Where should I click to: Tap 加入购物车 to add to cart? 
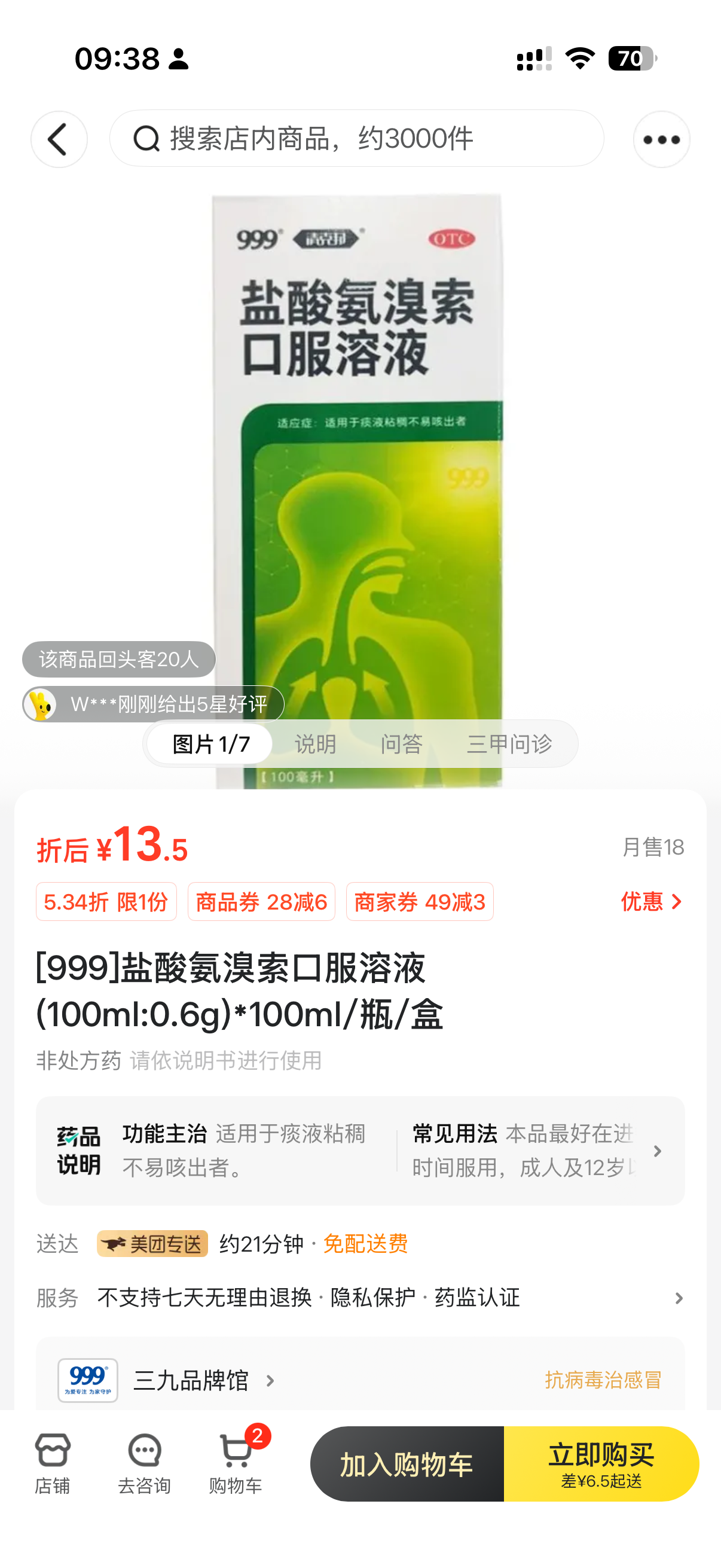pos(407,1464)
